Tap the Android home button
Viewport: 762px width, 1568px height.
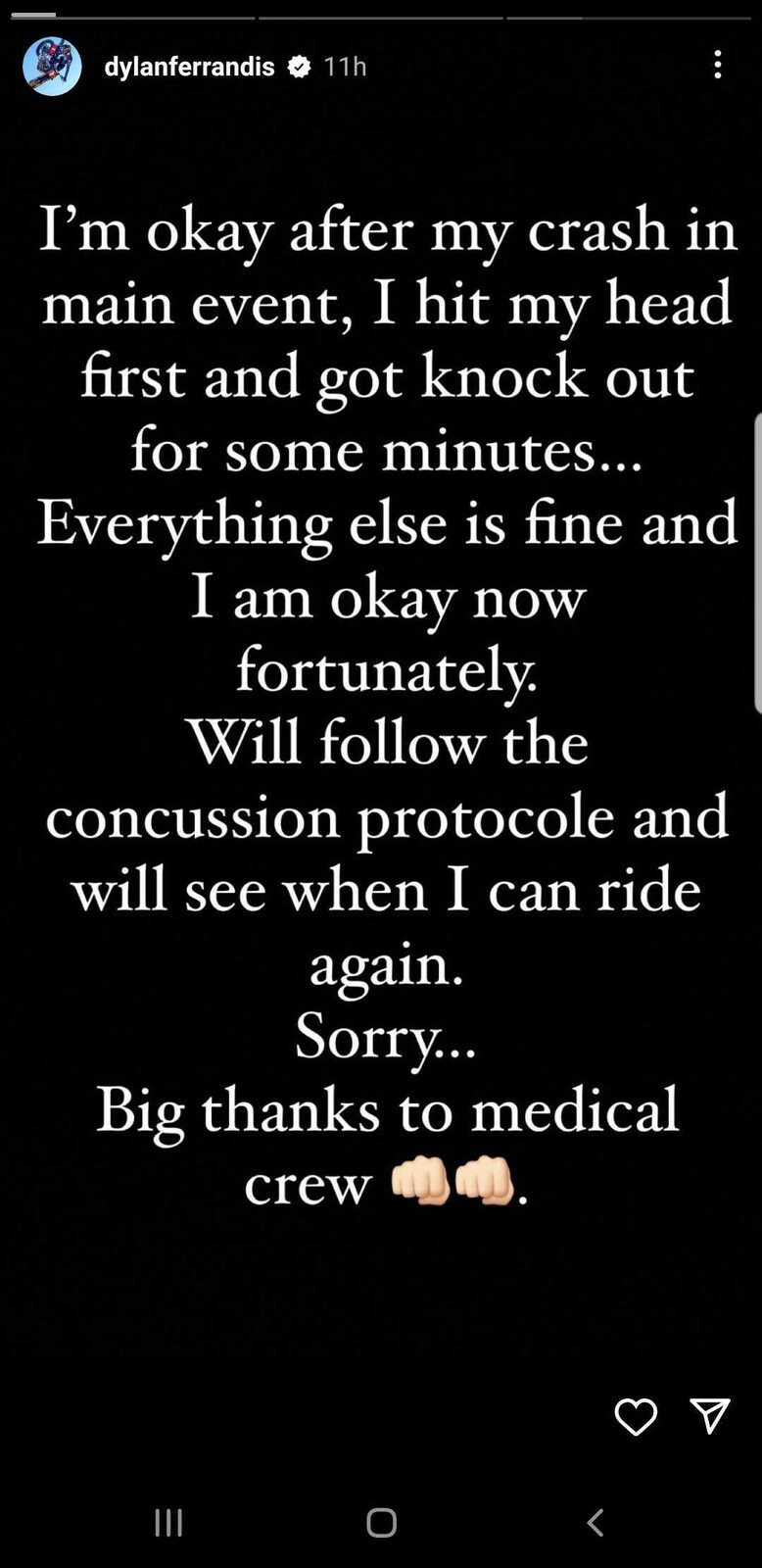(380, 1522)
